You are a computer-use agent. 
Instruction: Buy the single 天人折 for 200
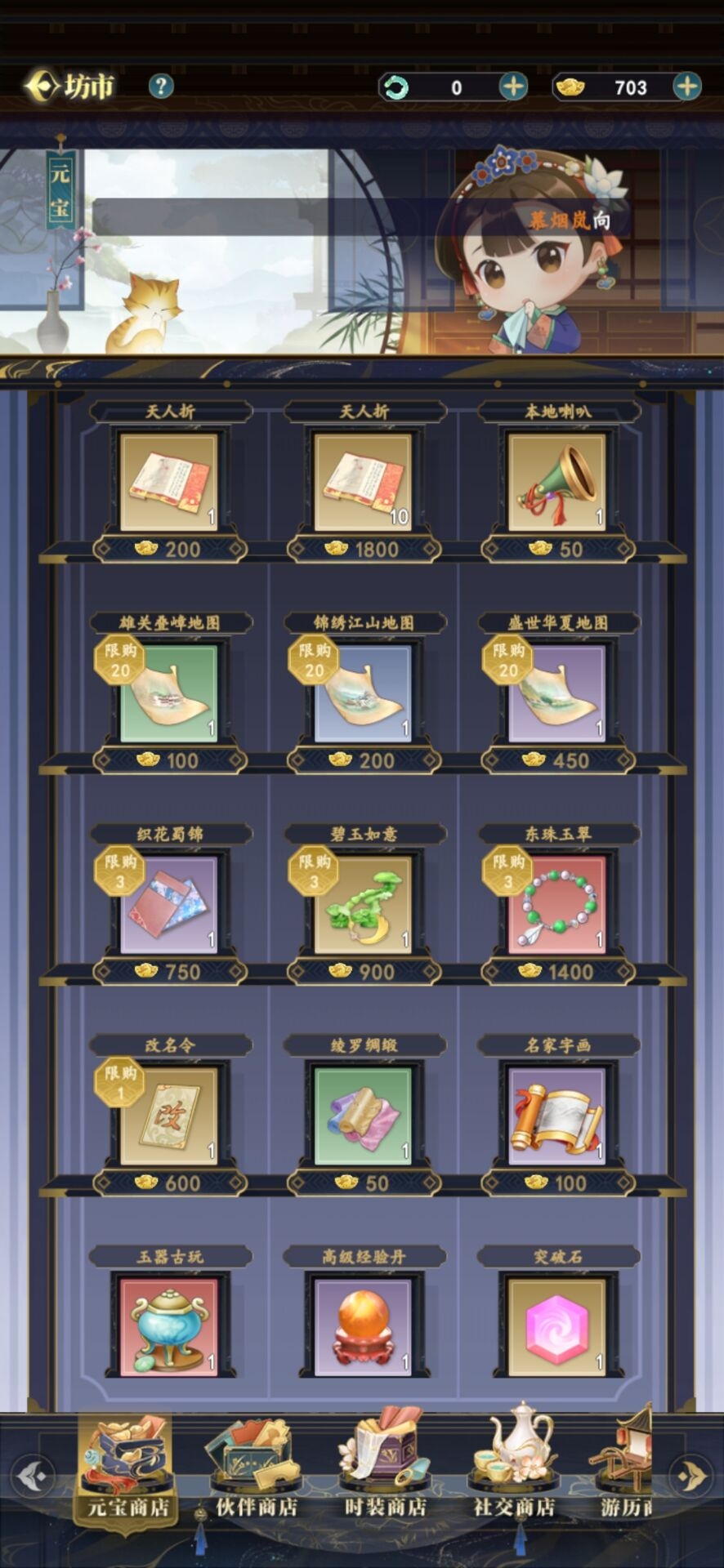[x=169, y=483]
